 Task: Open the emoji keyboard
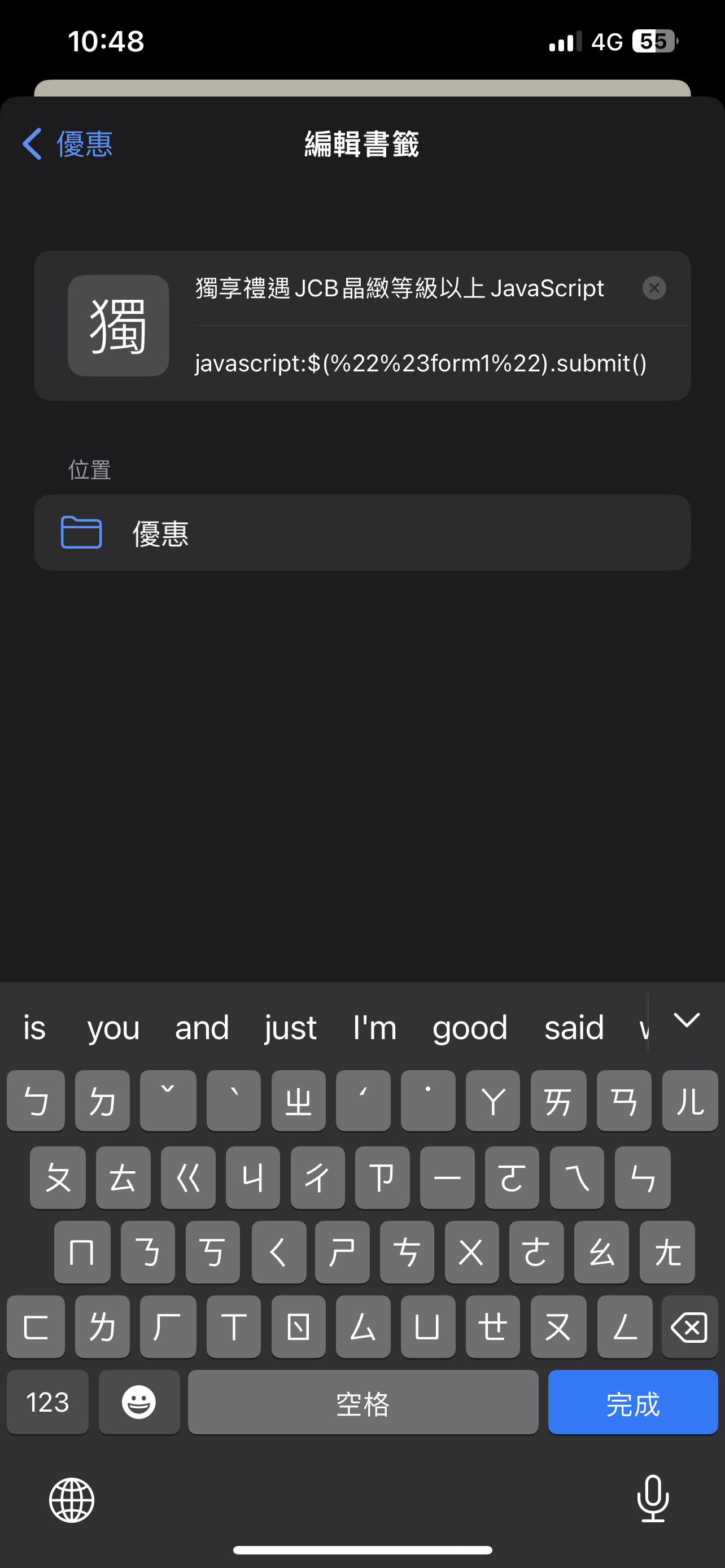pos(139,1403)
